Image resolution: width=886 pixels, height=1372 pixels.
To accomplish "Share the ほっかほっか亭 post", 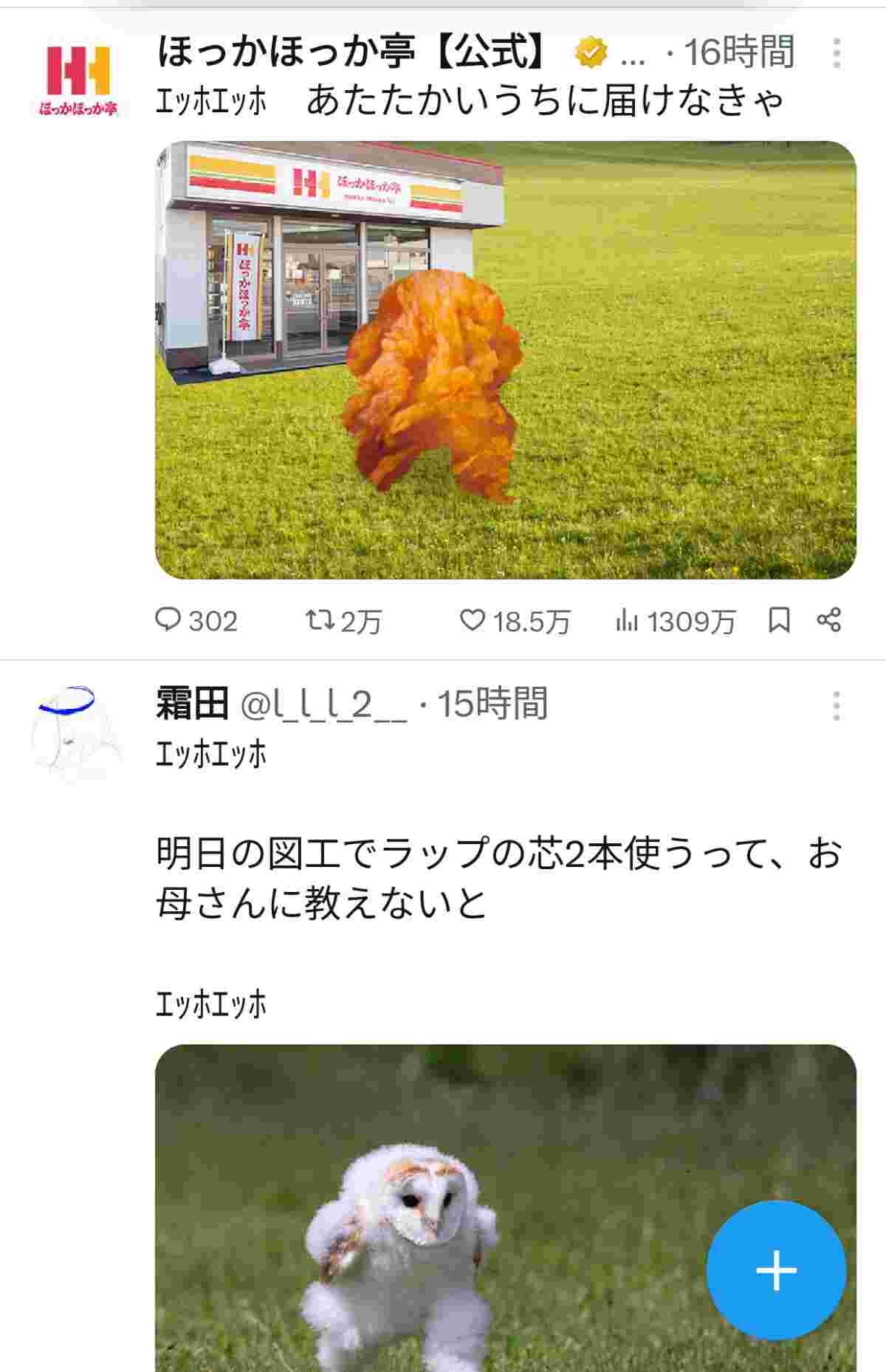I will (x=829, y=620).
